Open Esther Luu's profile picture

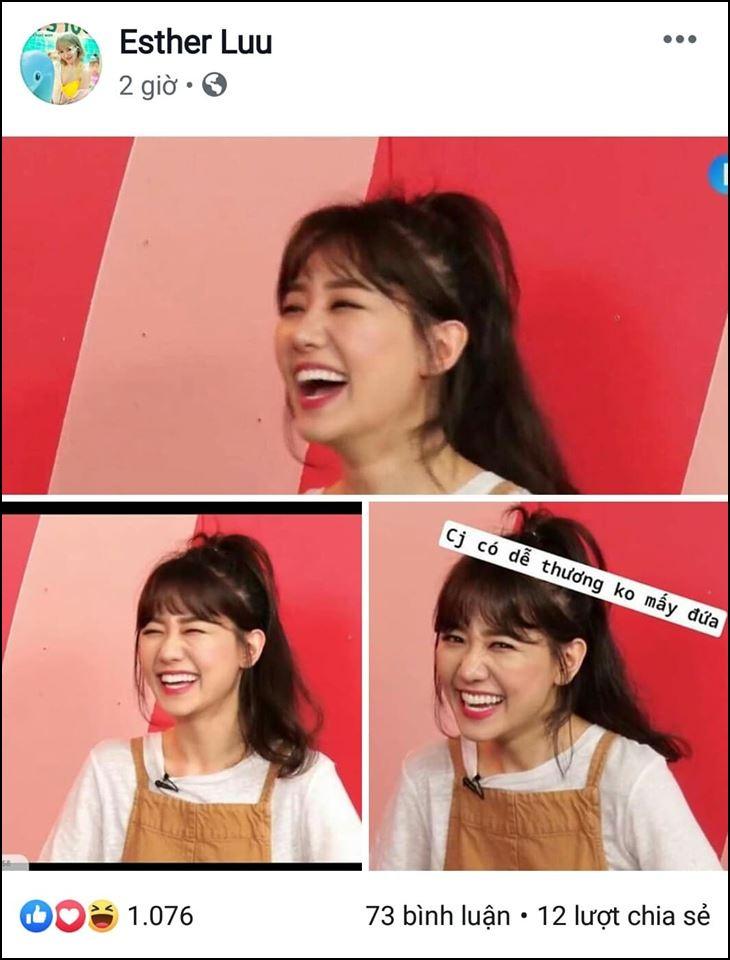[x=61, y=64]
